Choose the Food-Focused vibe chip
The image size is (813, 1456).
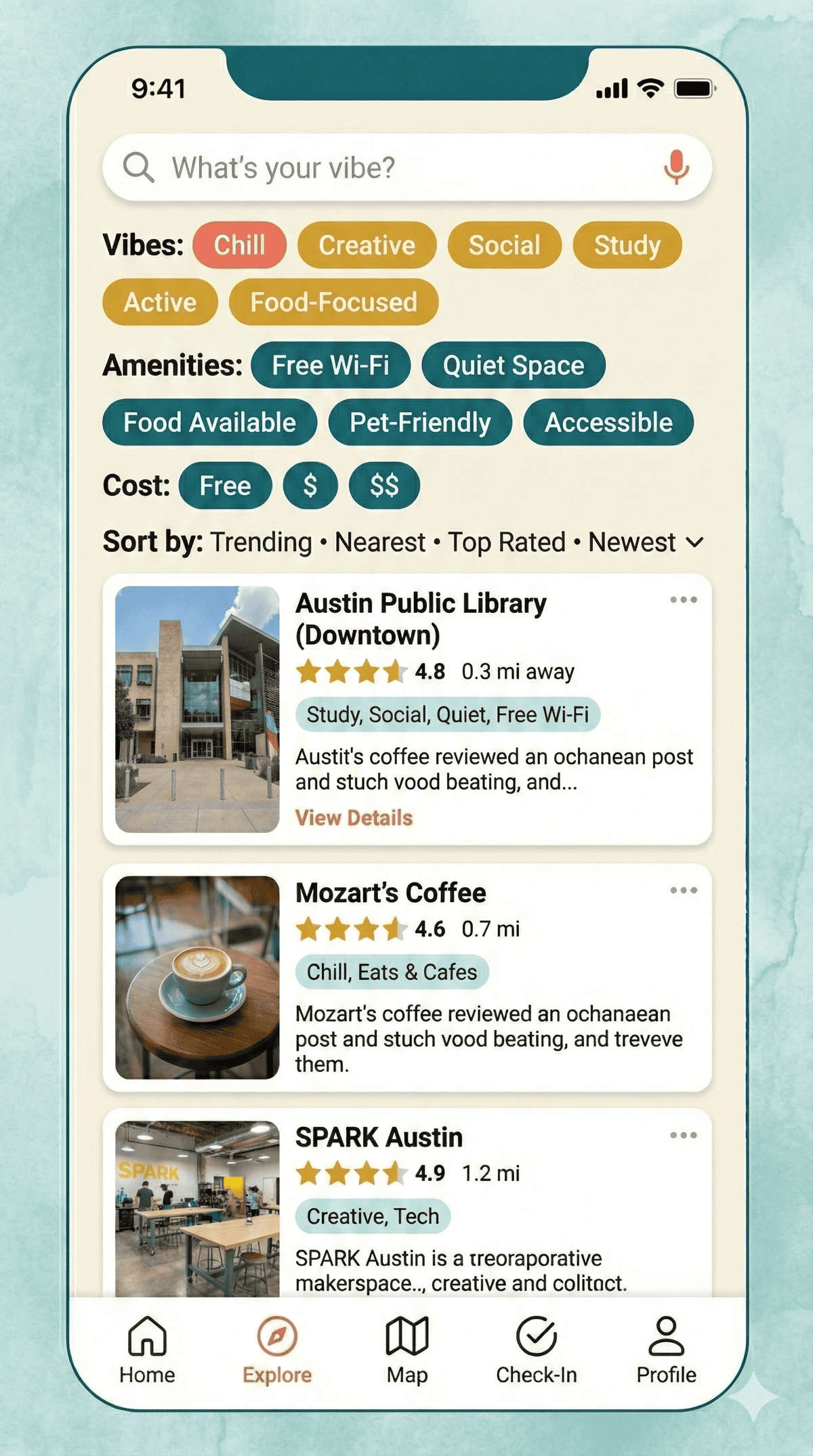[x=333, y=302]
